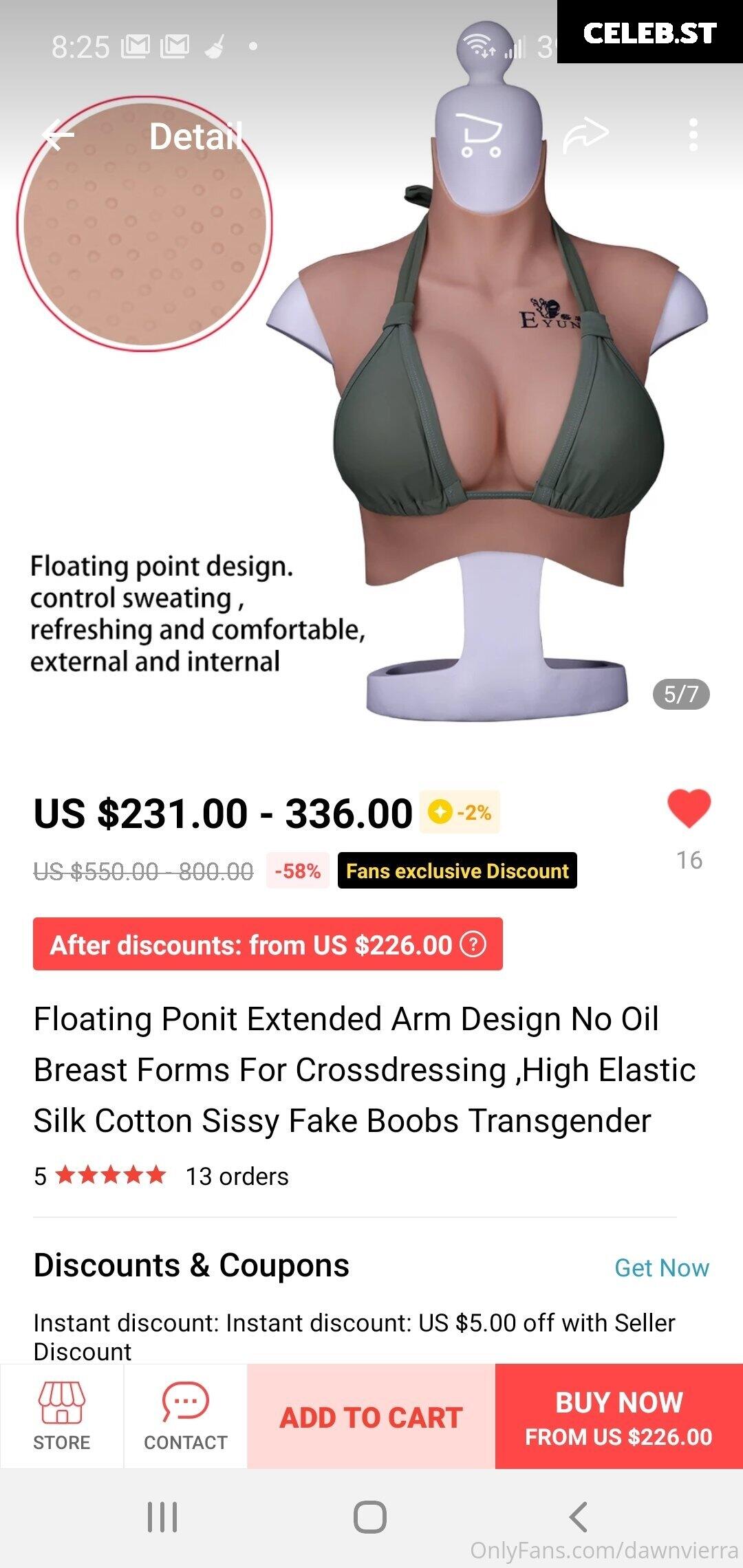The height and width of the screenshot is (1568, 743).
Task: Tap the red heart wishlist icon
Action: [689, 808]
